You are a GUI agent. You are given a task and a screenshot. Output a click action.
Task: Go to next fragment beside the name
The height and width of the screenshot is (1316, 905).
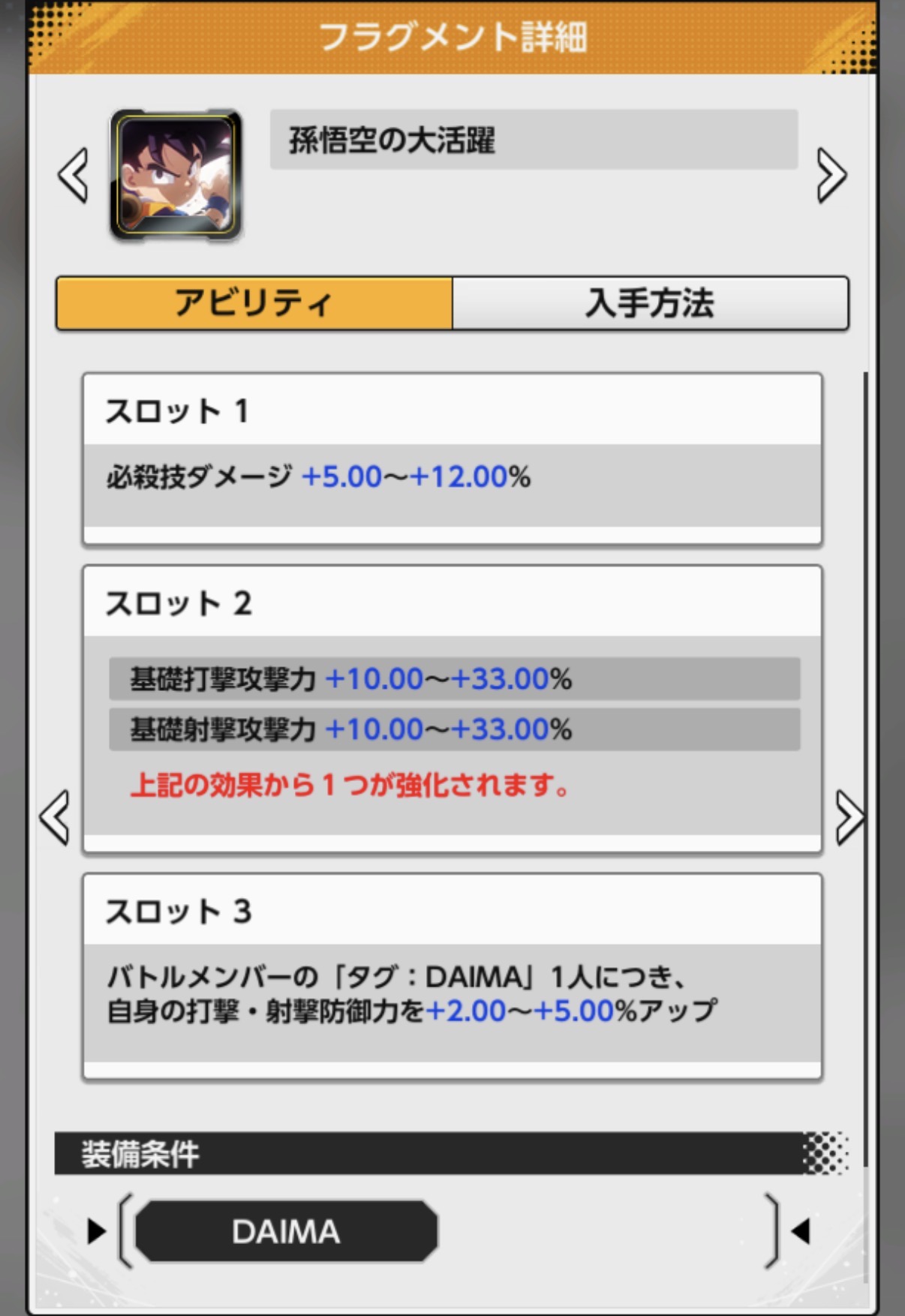831,176
